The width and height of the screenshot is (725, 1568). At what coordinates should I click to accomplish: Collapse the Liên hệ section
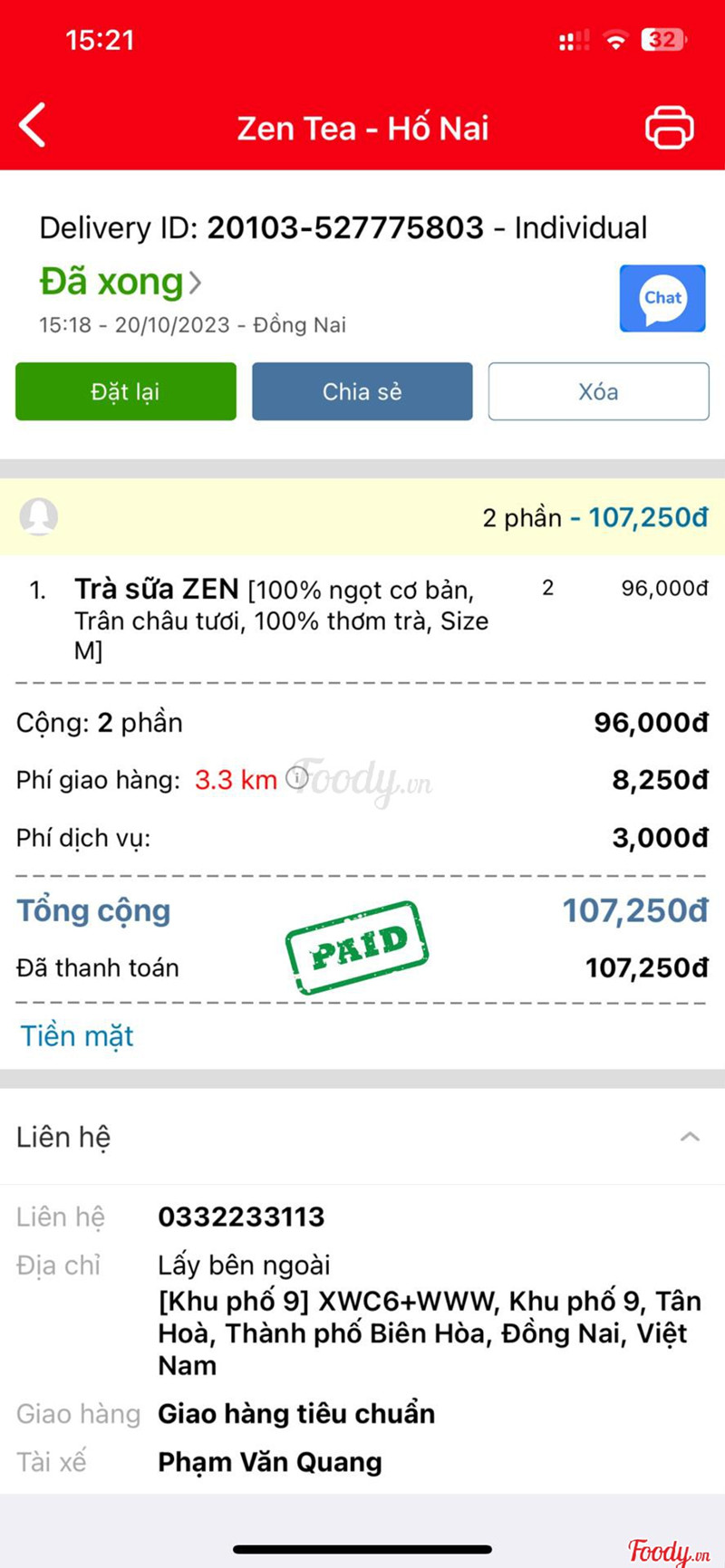[690, 1136]
